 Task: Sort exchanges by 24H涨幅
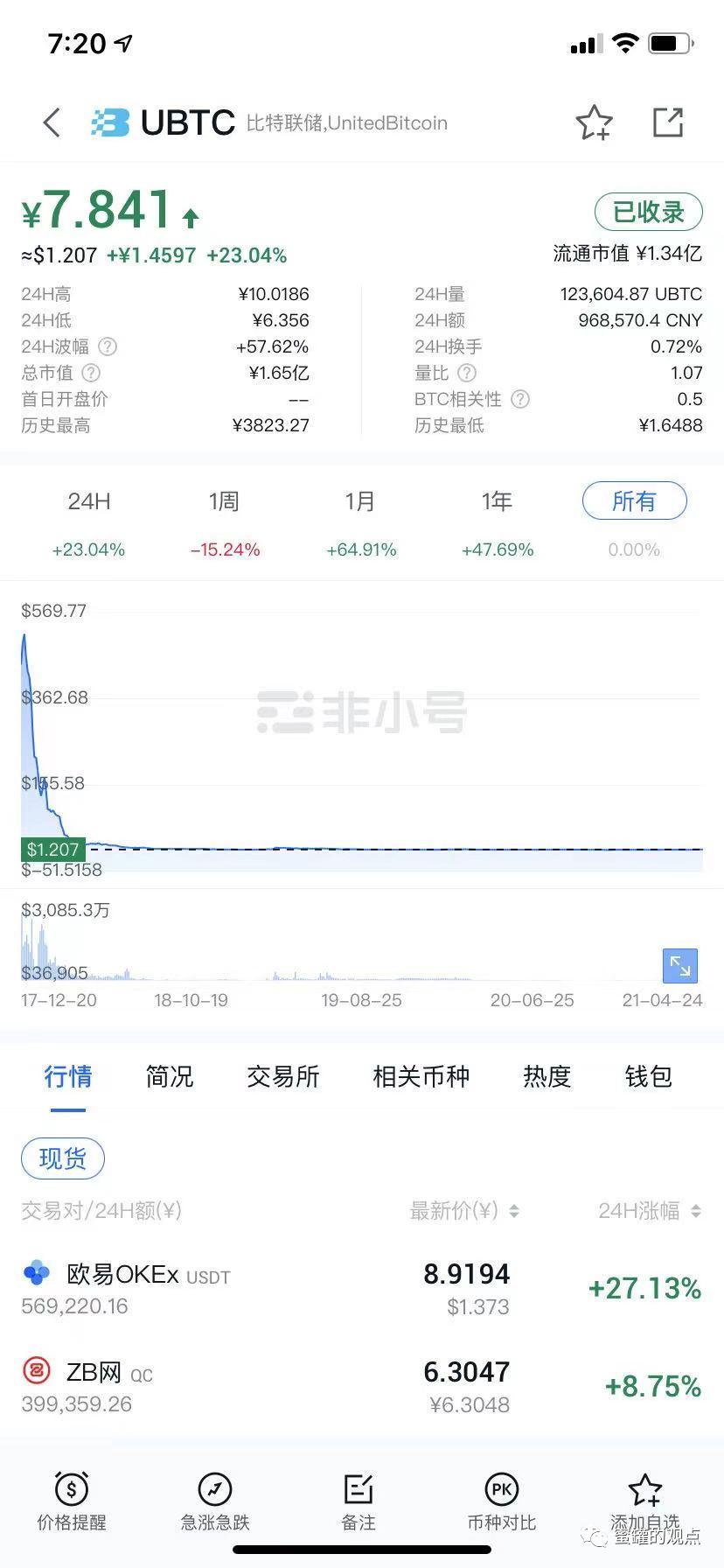[648, 1211]
